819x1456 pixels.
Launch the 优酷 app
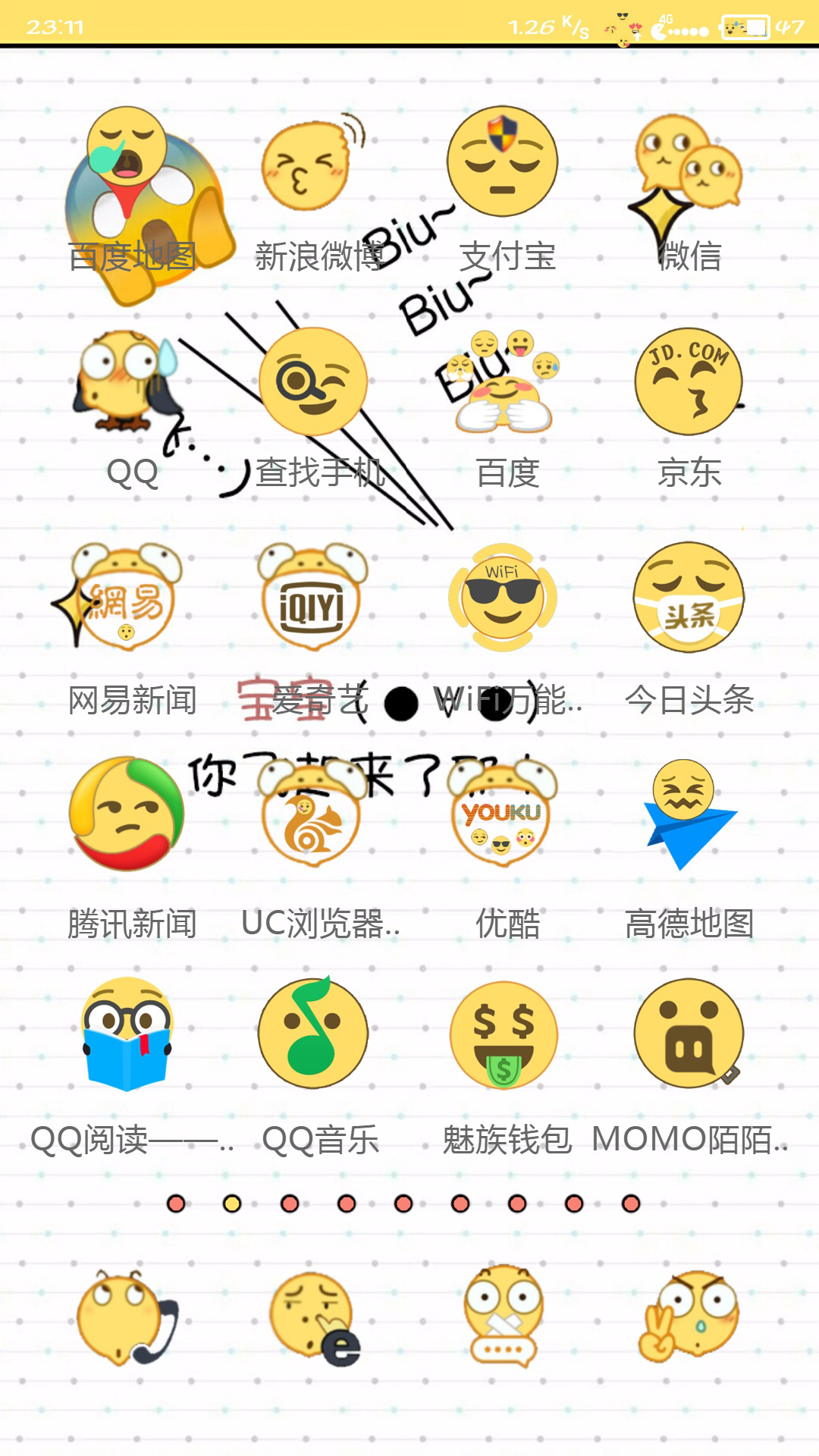[502, 817]
